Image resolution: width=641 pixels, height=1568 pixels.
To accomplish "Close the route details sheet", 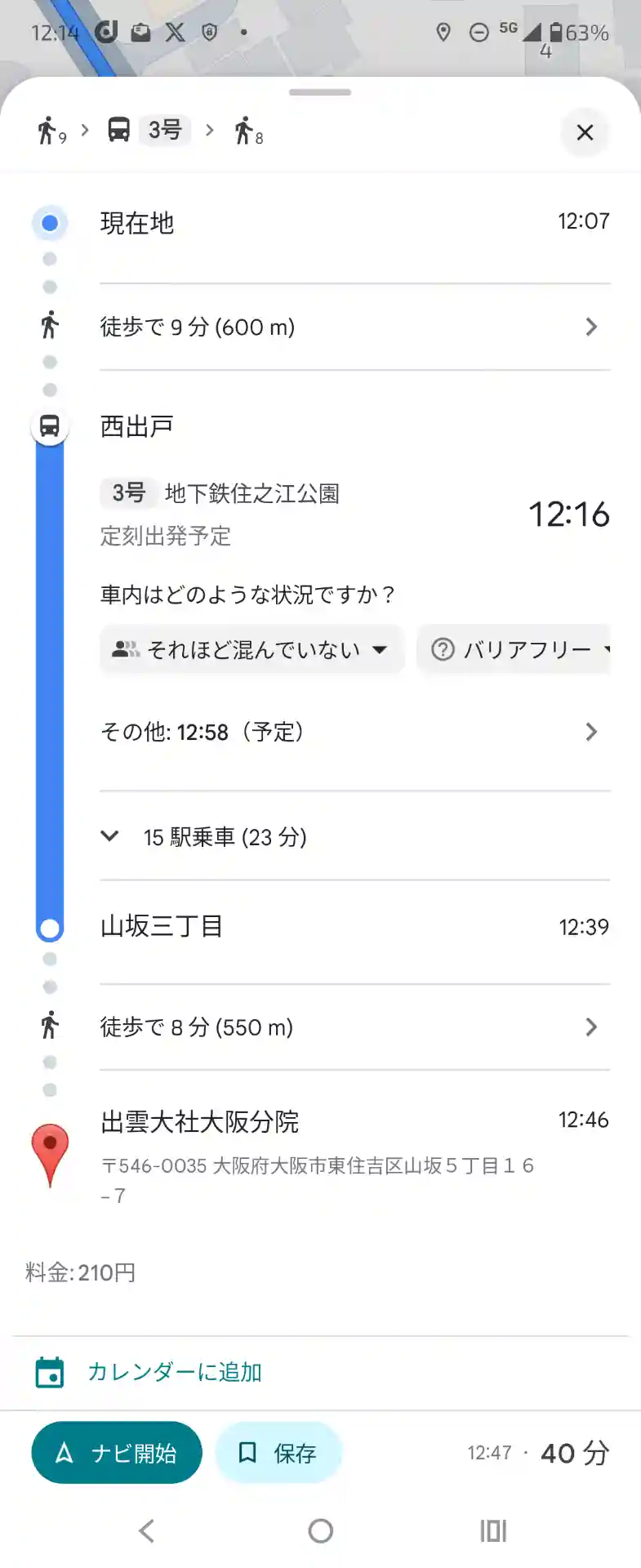I will pos(585,132).
